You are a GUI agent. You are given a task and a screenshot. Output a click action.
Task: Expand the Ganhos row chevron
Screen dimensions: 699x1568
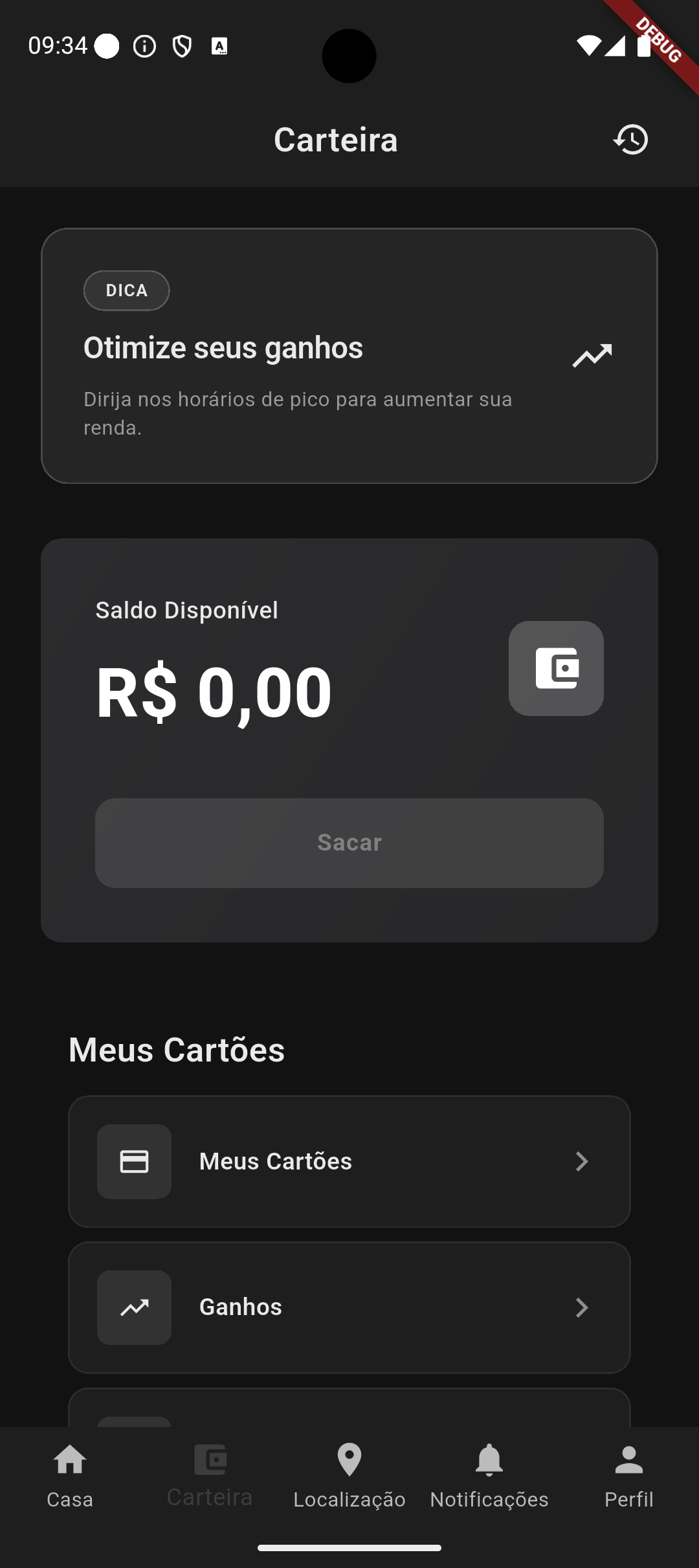click(581, 1307)
